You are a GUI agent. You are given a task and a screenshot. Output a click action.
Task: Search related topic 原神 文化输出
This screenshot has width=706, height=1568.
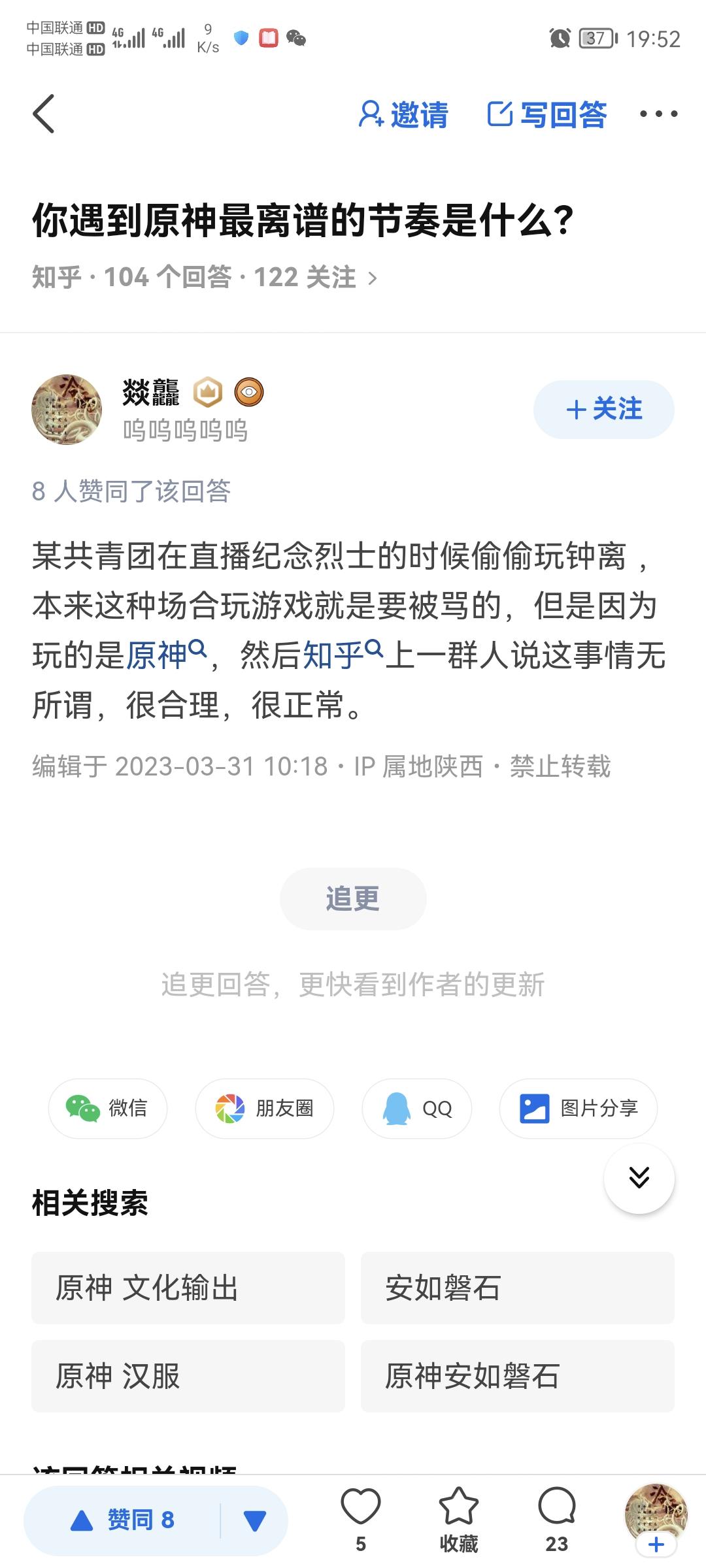(x=188, y=1288)
